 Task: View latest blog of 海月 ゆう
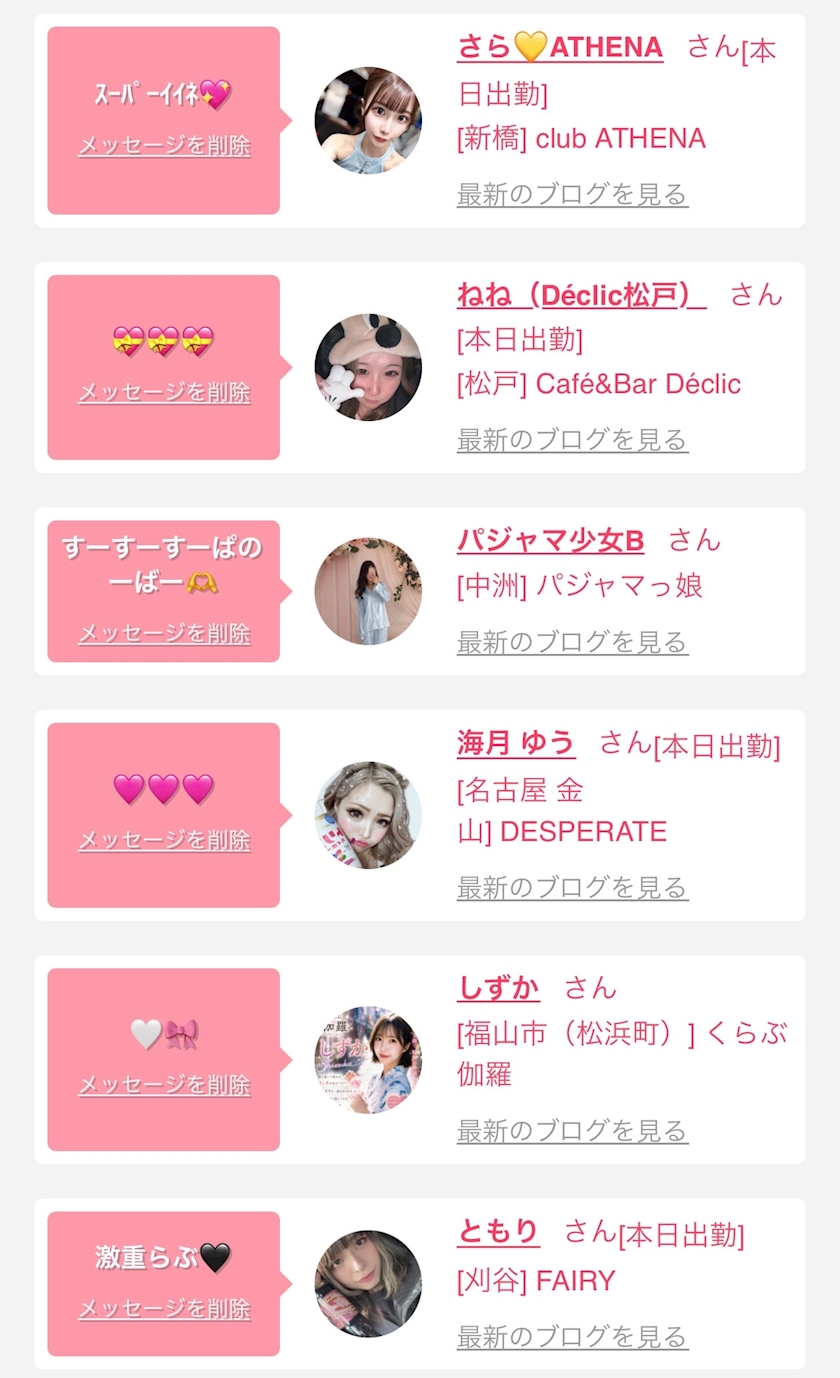572,888
